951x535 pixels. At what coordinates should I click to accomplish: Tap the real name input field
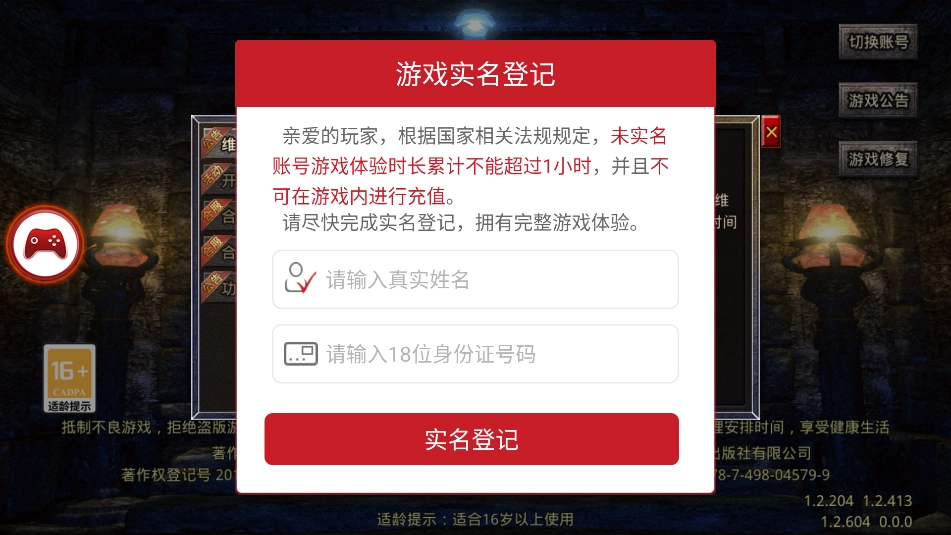[475, 280]
